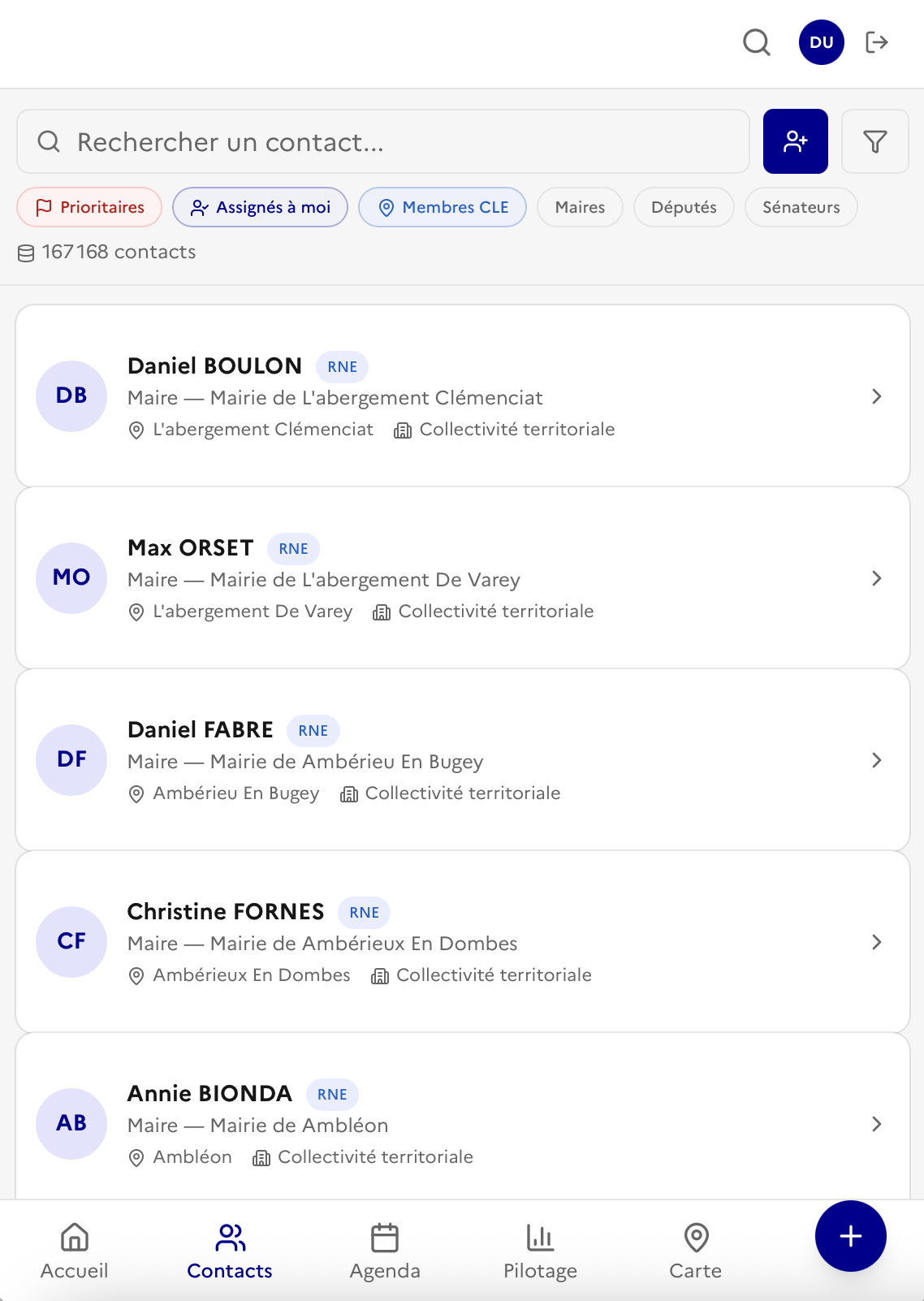Image resolution: width=924 pixels, height=1301 pixels.
Task: Open Max ORSET's detail chevron
Action: point(877,578)
